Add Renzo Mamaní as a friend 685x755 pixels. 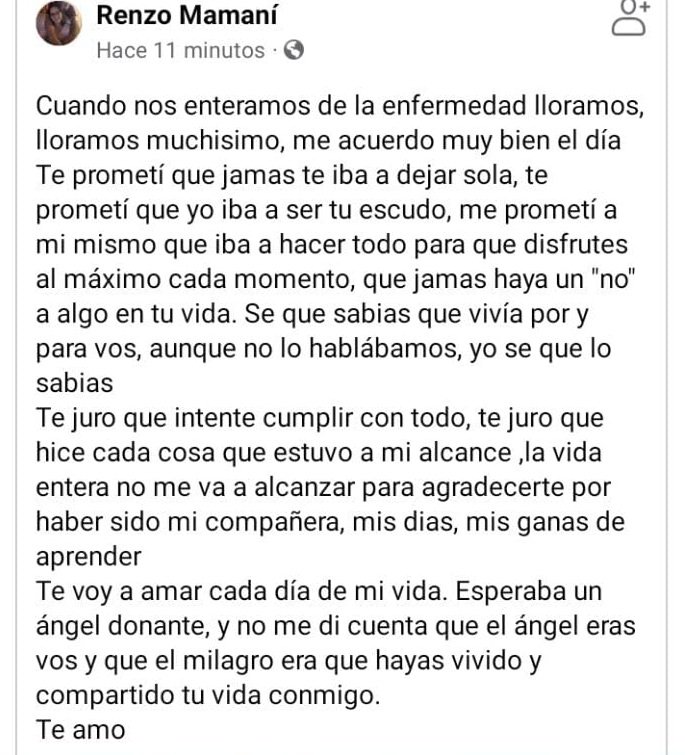pyautogui.click(x=630, y=17)
